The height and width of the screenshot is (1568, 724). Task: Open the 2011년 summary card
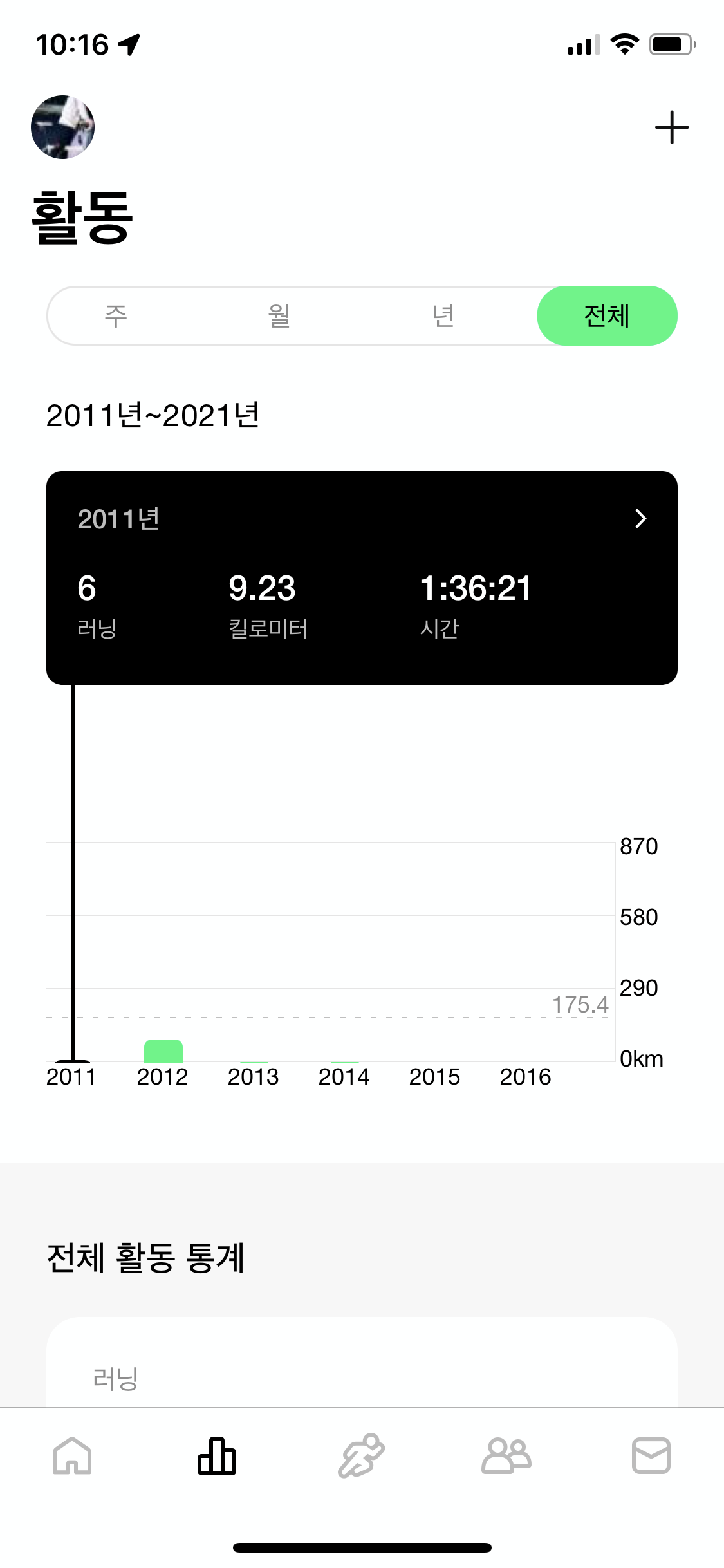362,577
